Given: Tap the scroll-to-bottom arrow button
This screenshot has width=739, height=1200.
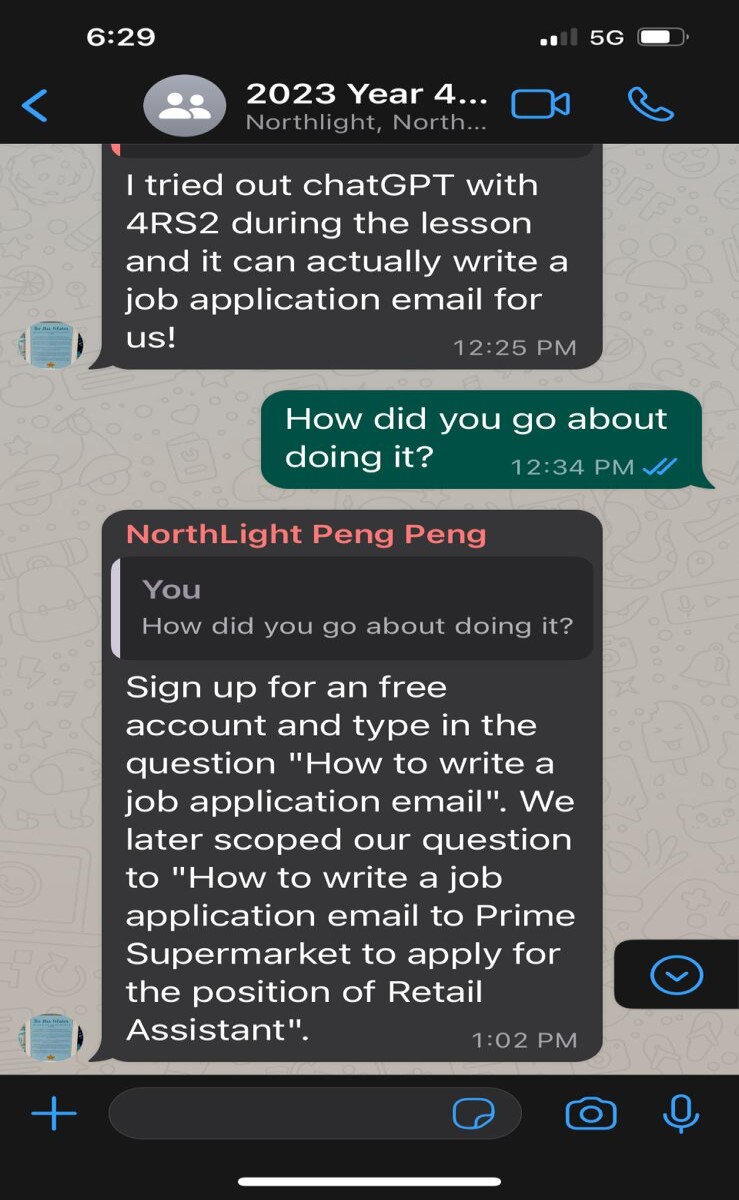Looking at the screenshot, I should [x=677, y=975].
